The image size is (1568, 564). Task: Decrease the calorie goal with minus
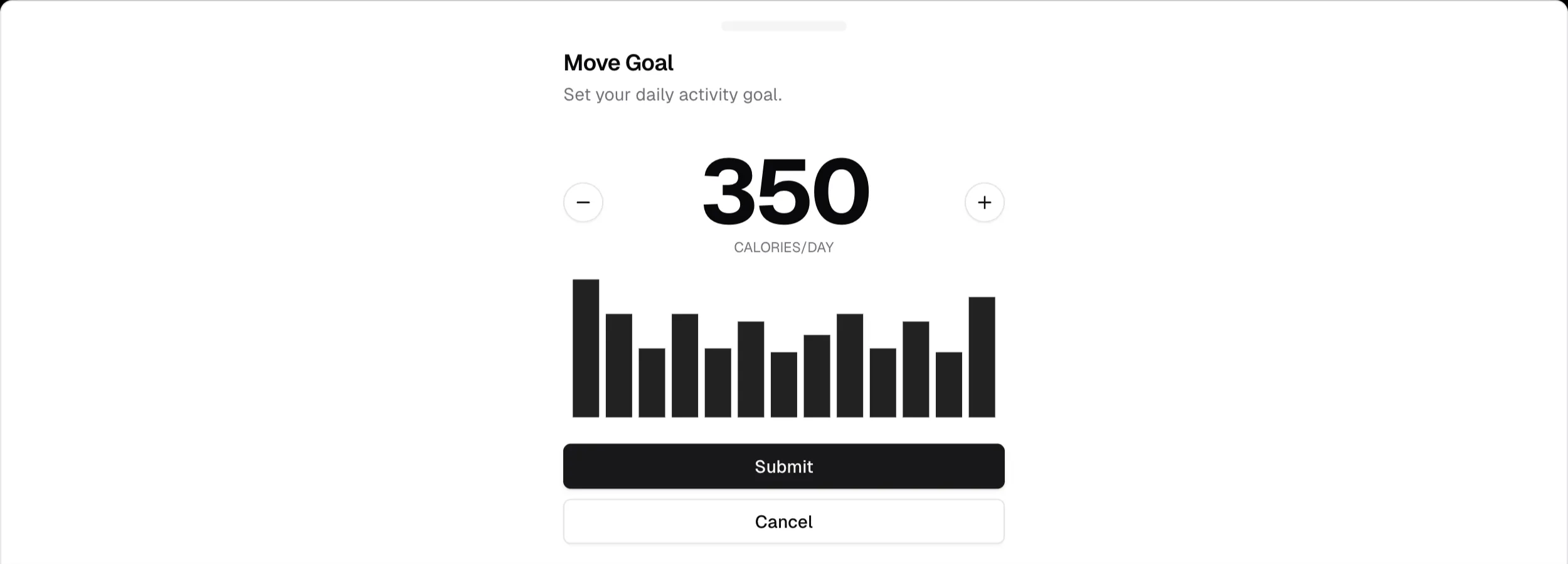(x=583, y=202)
